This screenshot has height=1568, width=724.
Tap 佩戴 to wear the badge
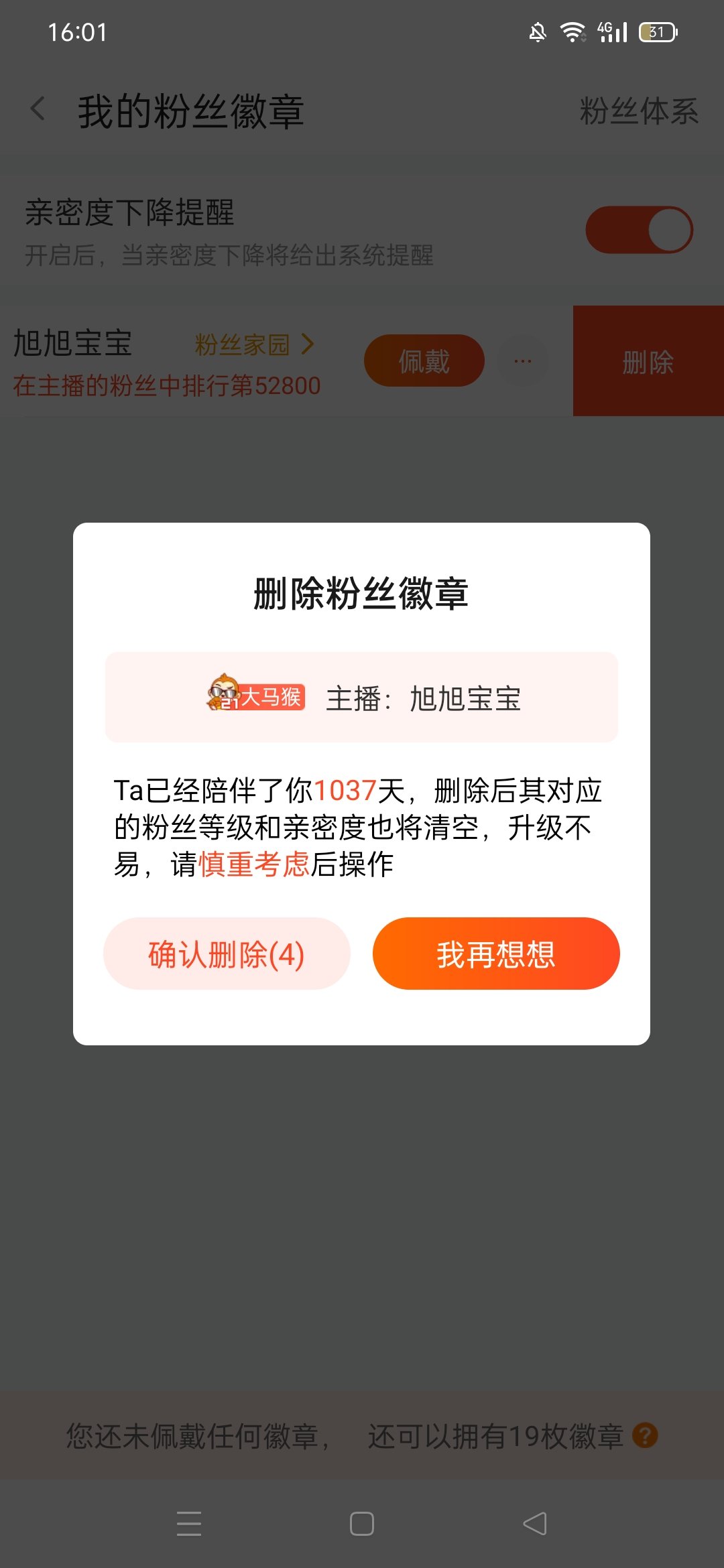(424, 361)
